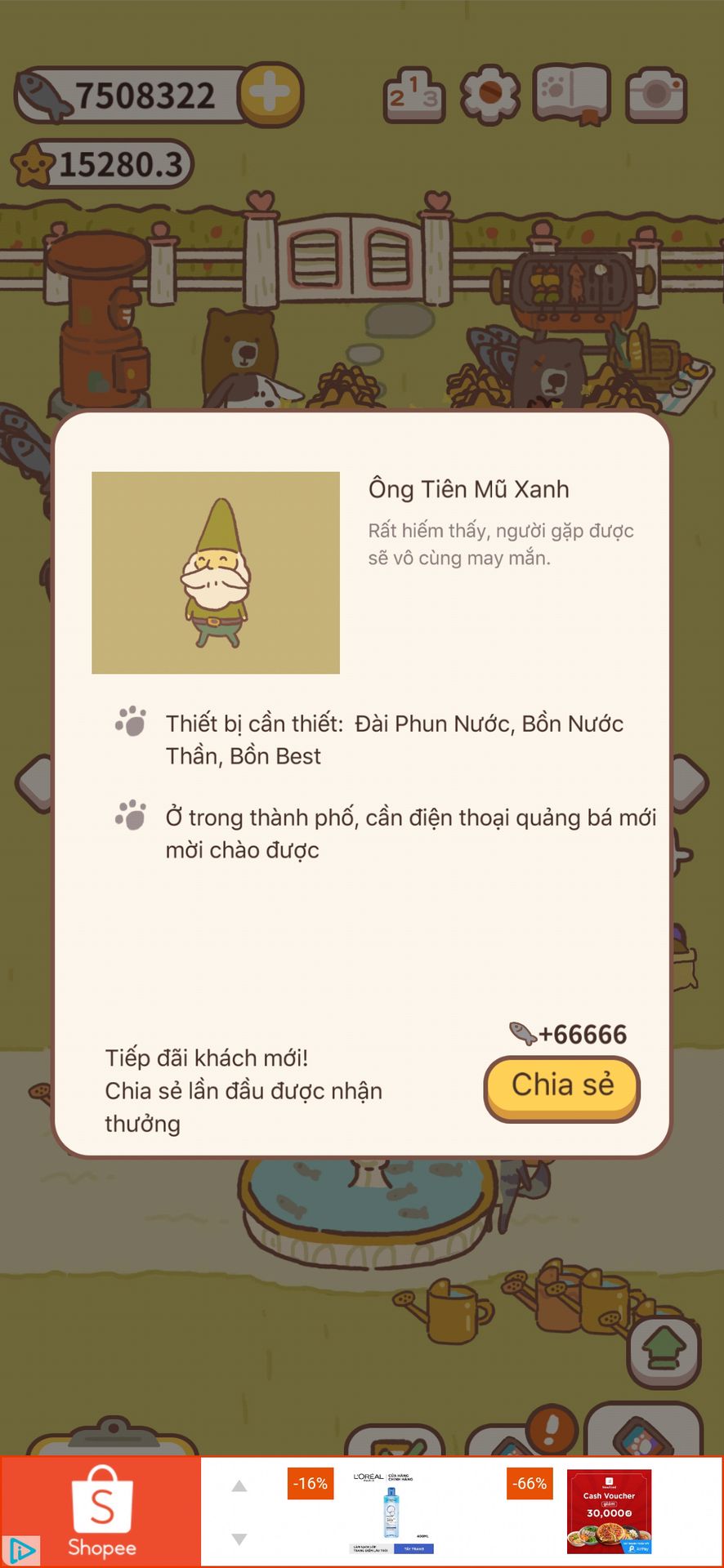This screenshot has width=724, height=1568.
Task: Show the previous ad using up arrow
Action: [x=239, y=1486]
